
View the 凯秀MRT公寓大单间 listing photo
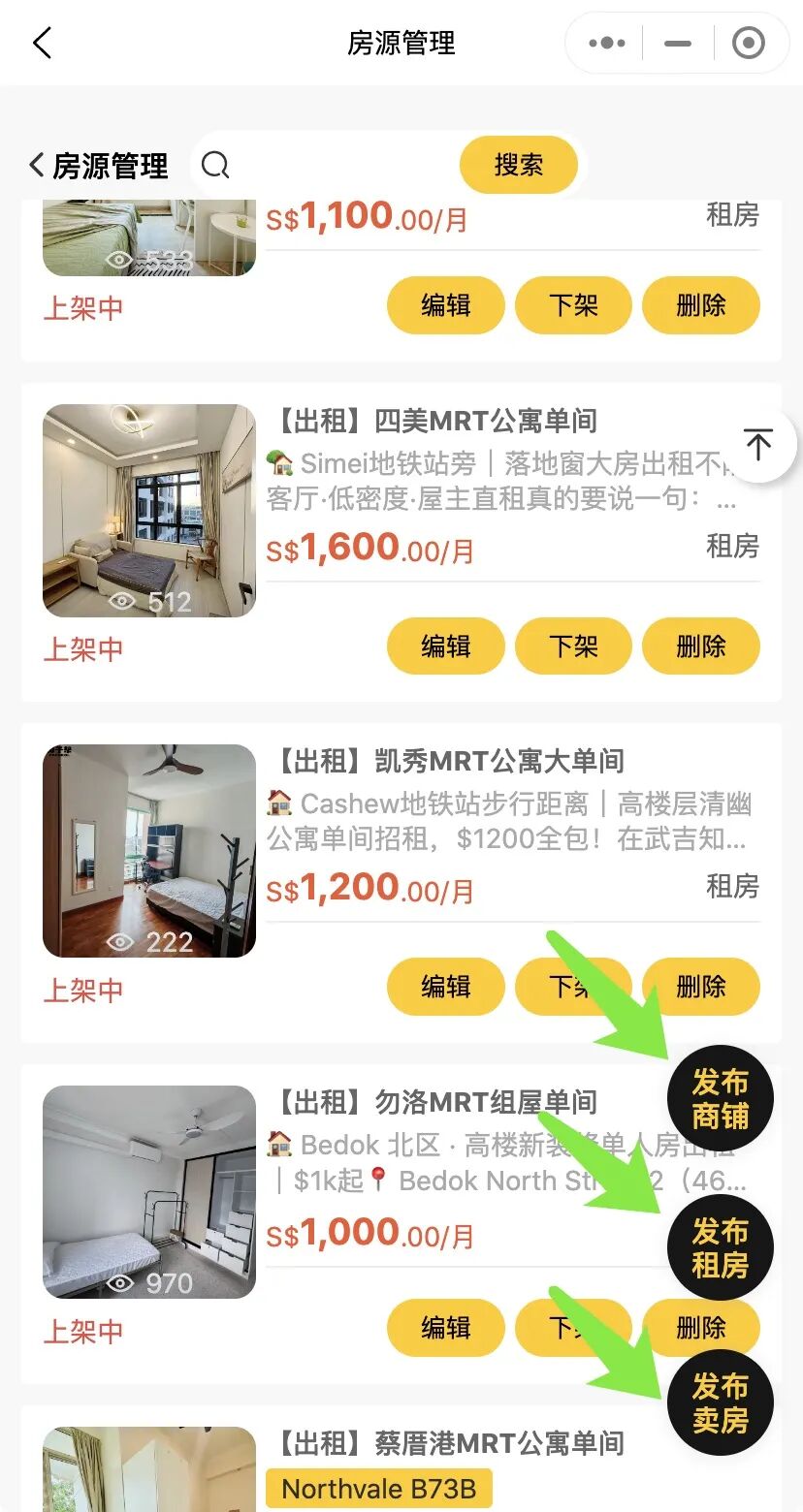(x=149, y=851)
